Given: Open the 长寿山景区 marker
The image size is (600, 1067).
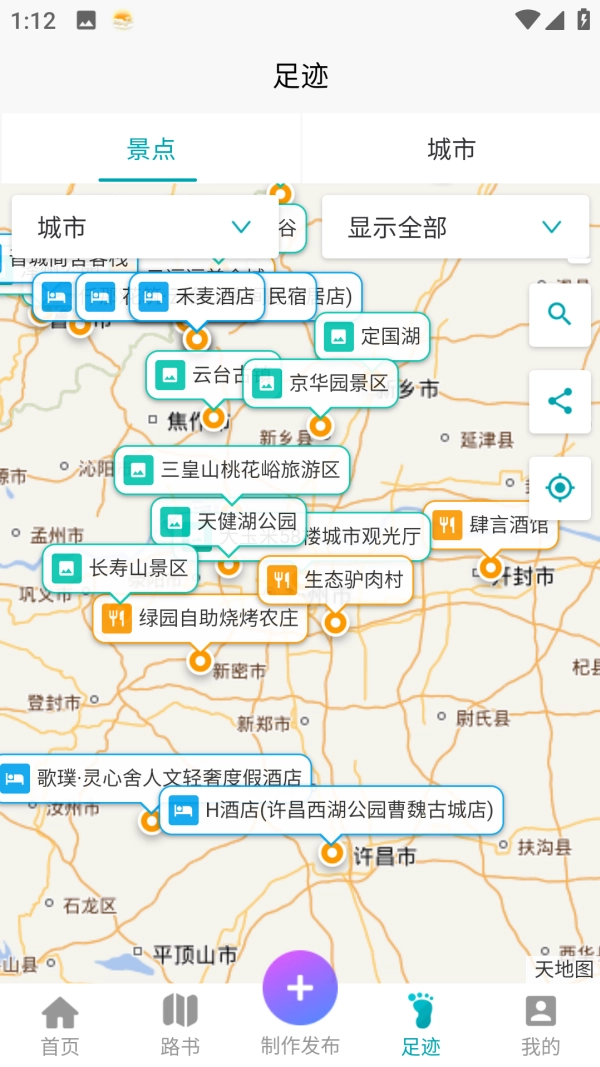Looking at the screenshot, I should pos(121,569).
